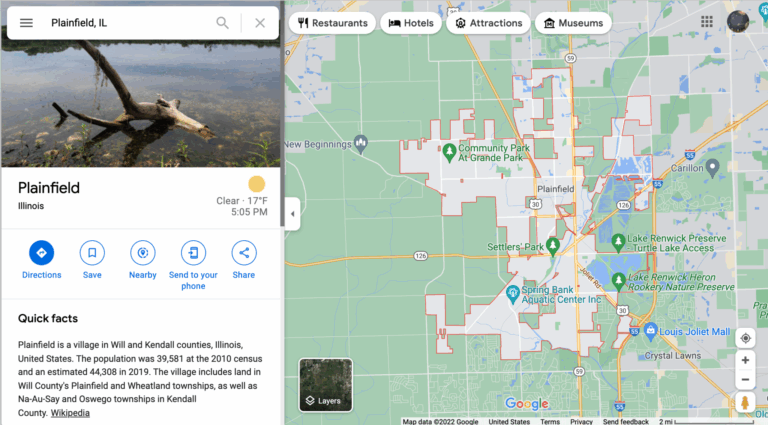Show Attractions on the map

(x=488, y=23)
